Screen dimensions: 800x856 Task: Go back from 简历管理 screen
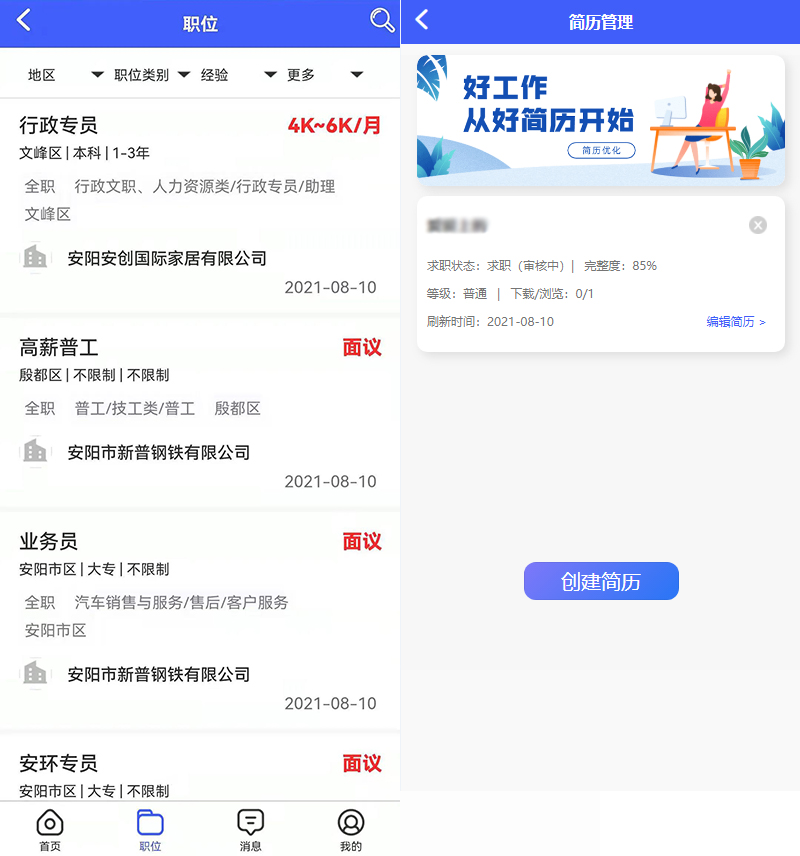tap(422, 20)
